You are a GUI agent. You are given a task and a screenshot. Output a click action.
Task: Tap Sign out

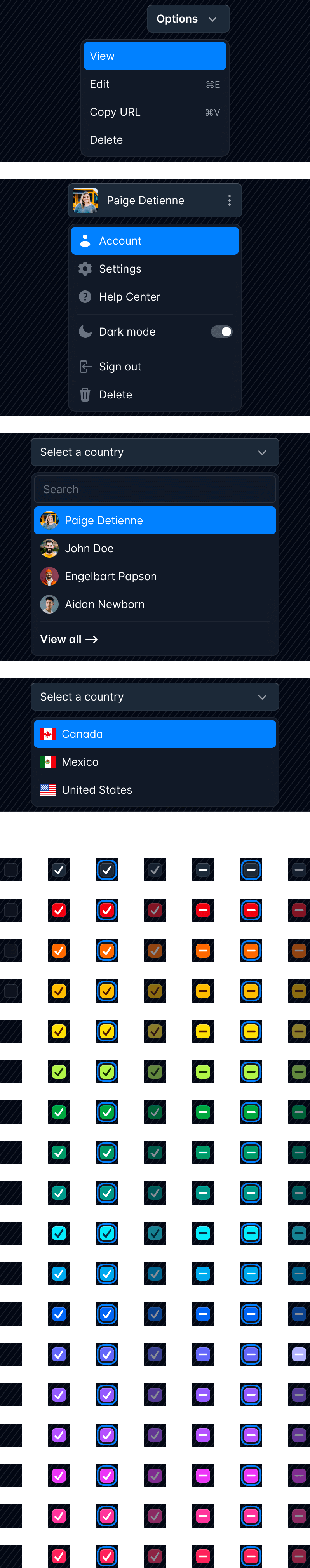(155, 367)
